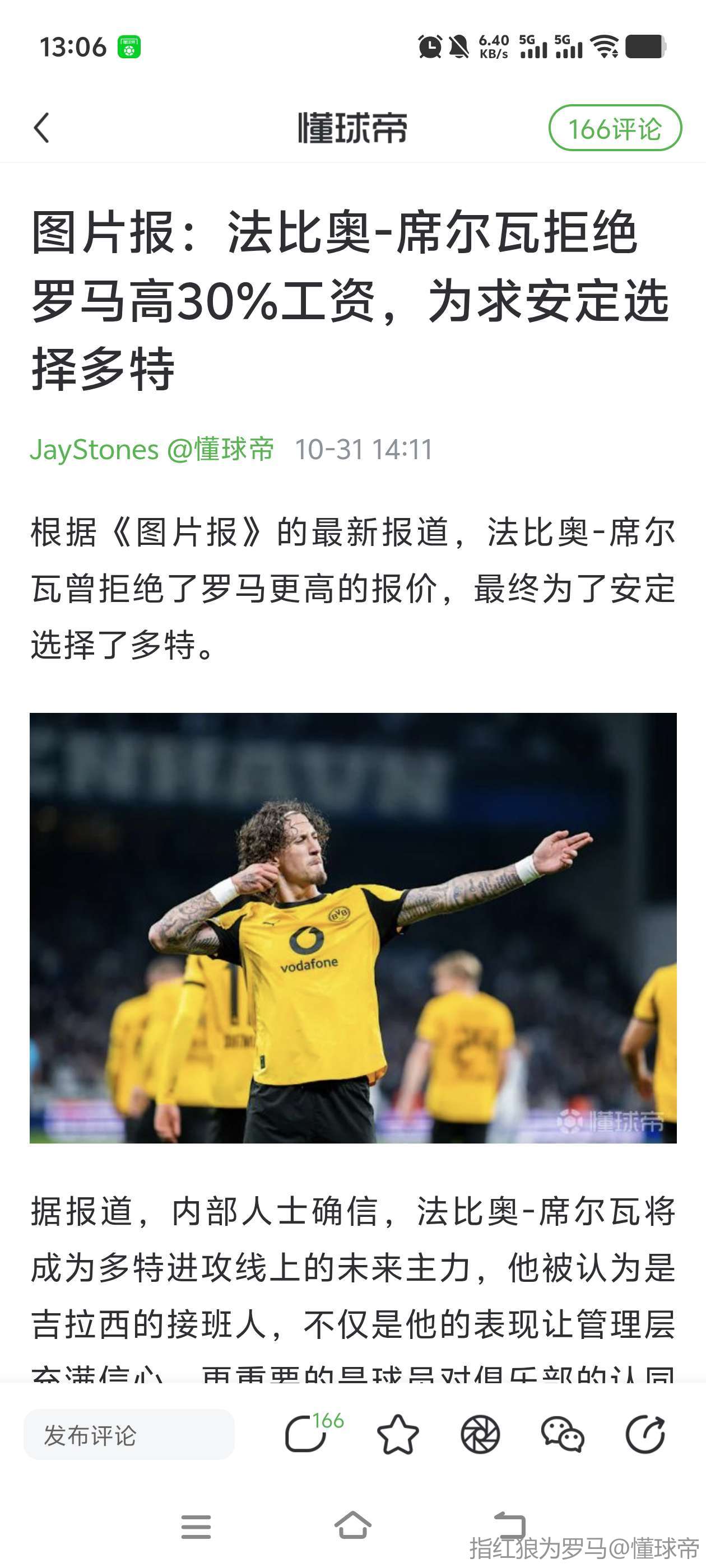
Task: Open the share arrow icon
Action: pyautogui.click(x=645, y=1435)
